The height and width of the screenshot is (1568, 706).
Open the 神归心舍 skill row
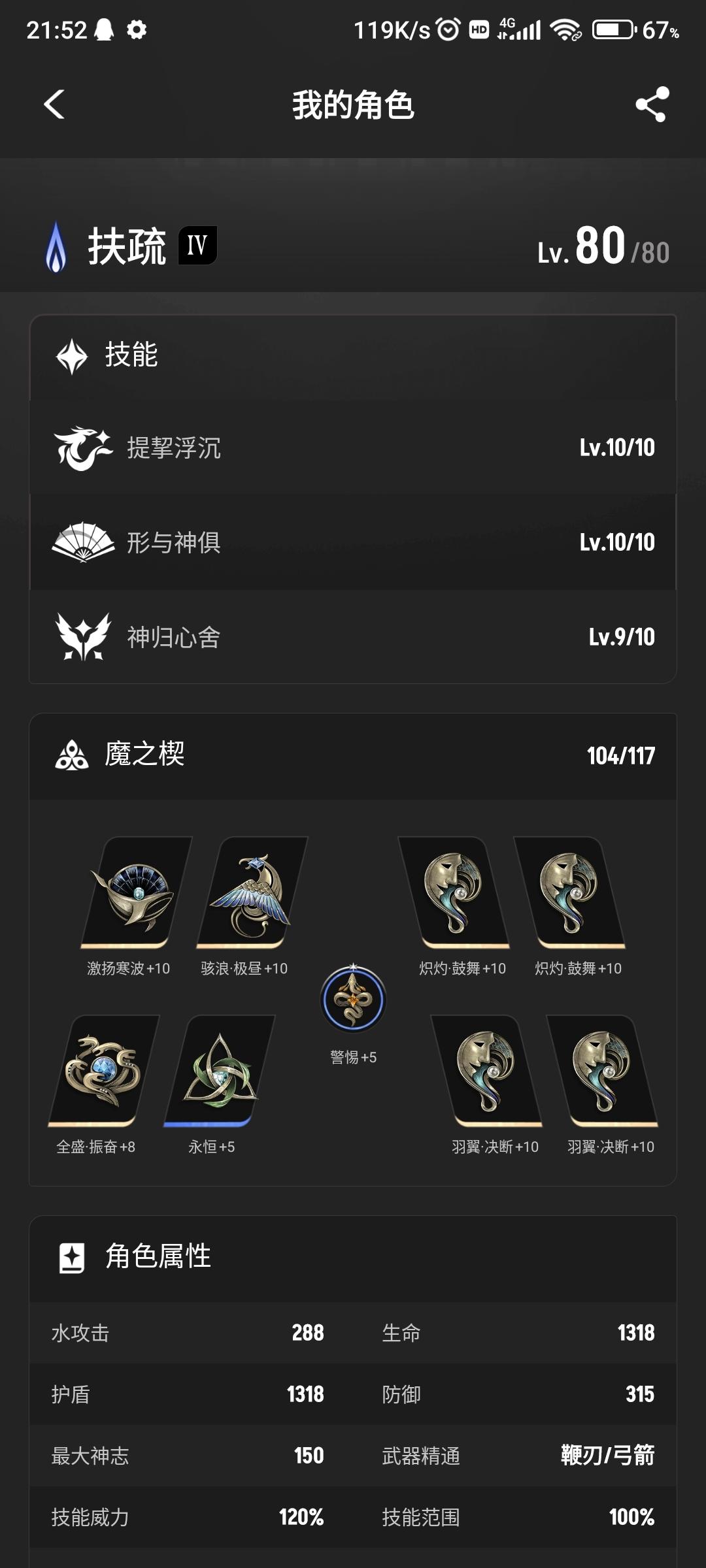click(x=353, y=637)
